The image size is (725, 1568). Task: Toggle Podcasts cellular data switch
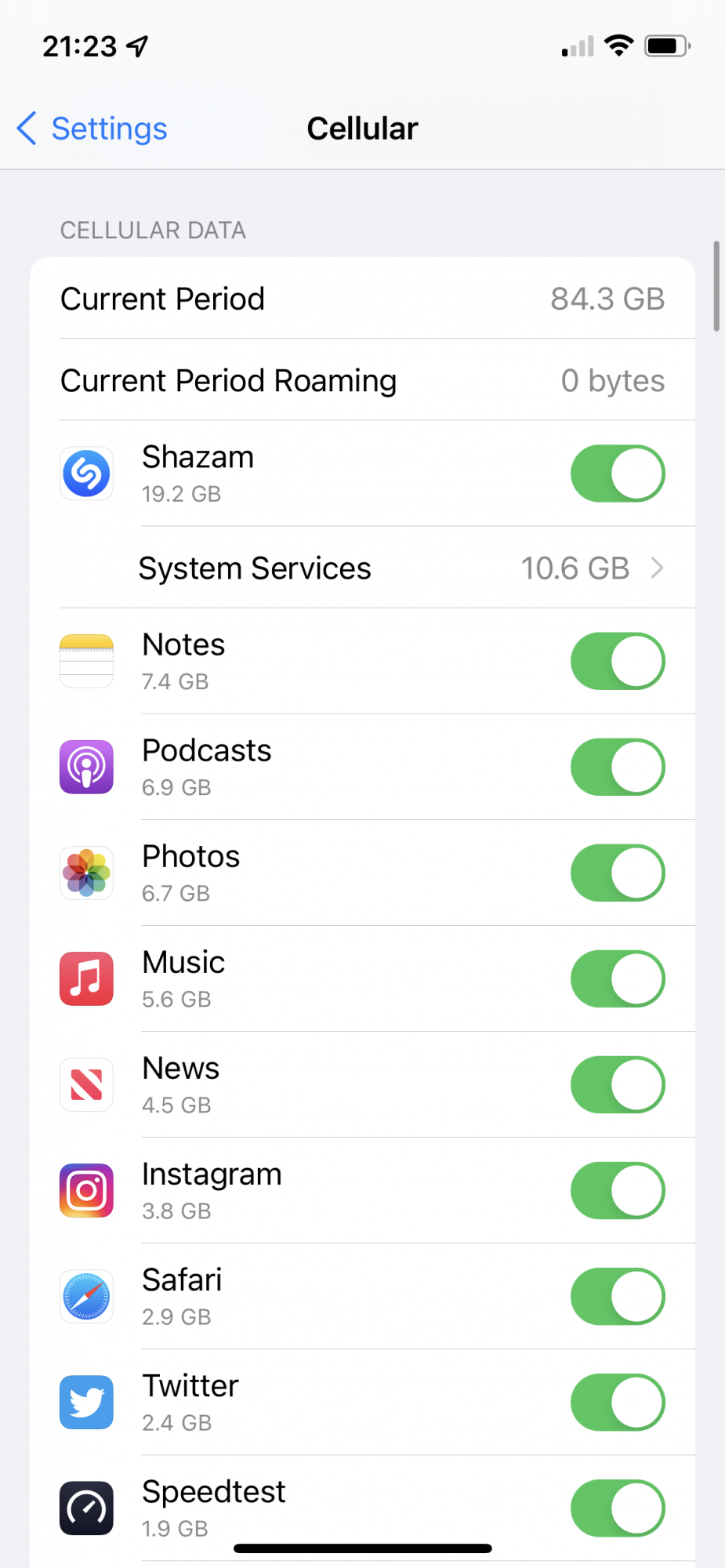coord(617,767)
